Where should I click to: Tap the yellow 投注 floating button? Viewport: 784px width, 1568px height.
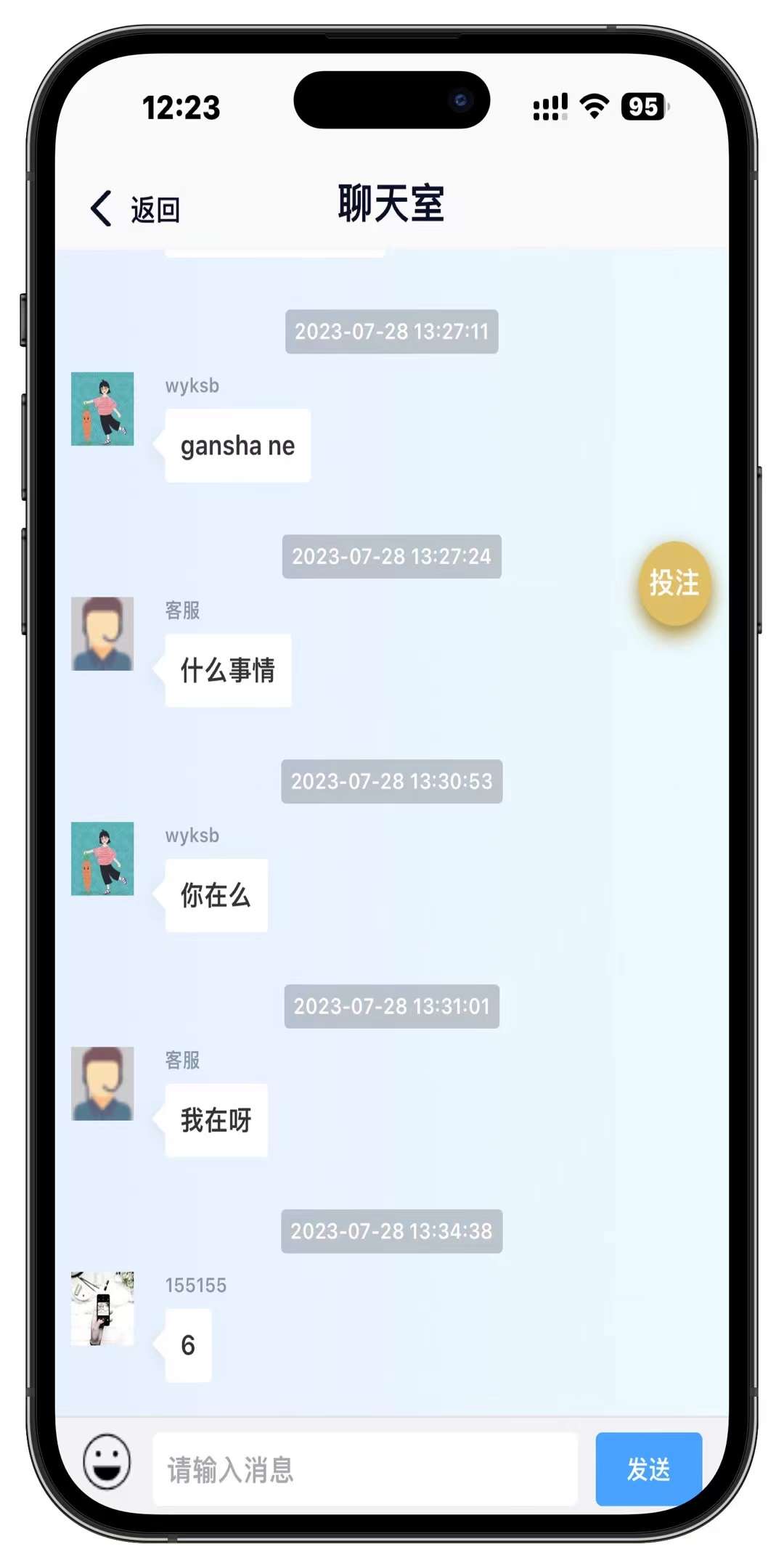[x=674, y=583]
